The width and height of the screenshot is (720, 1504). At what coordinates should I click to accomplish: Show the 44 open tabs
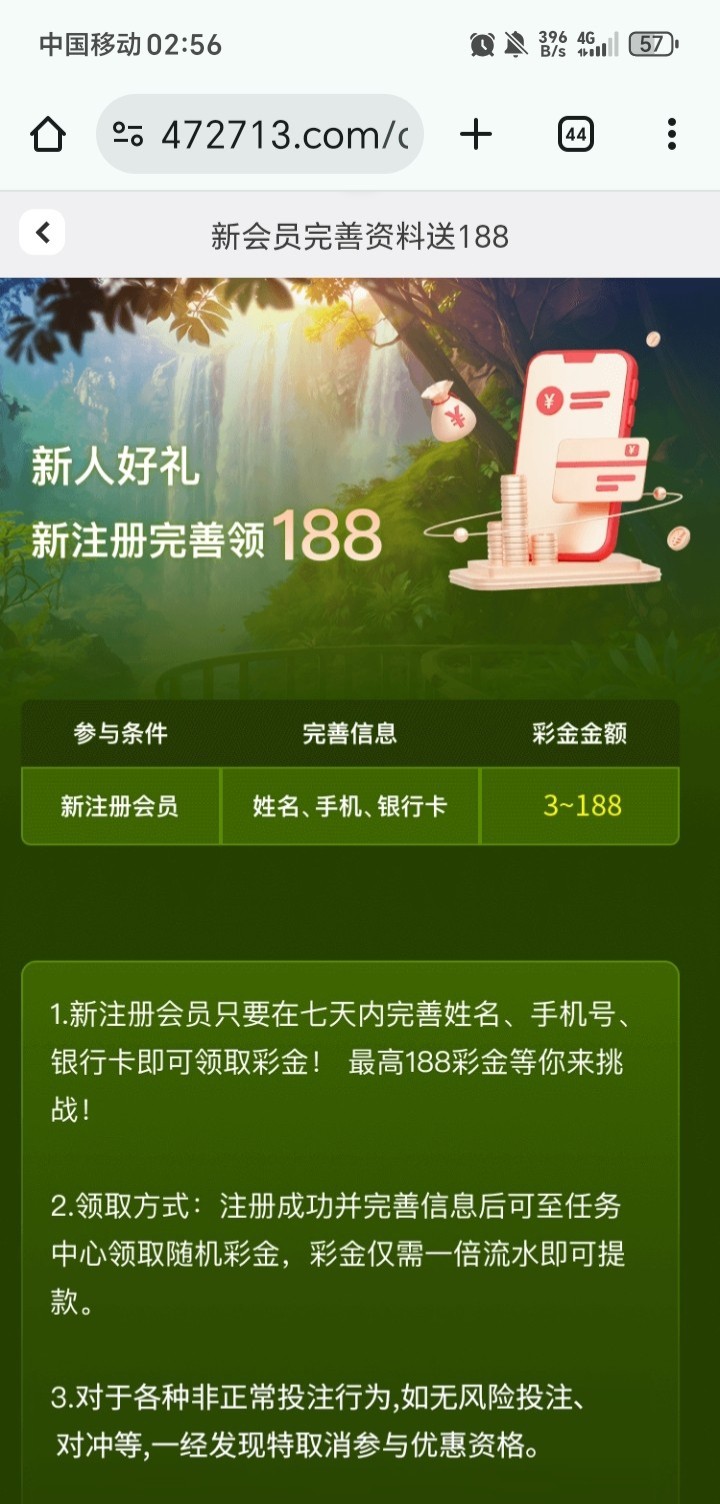(575, 134)
